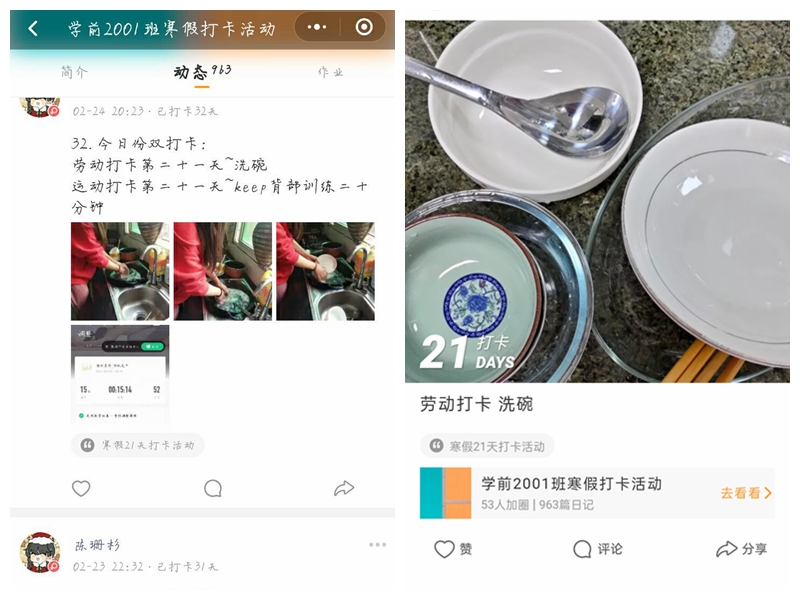The image size is (800, 600).
Task: Tap 分享 to share the 劳动打卡 diary
Action: click(742, 549)
